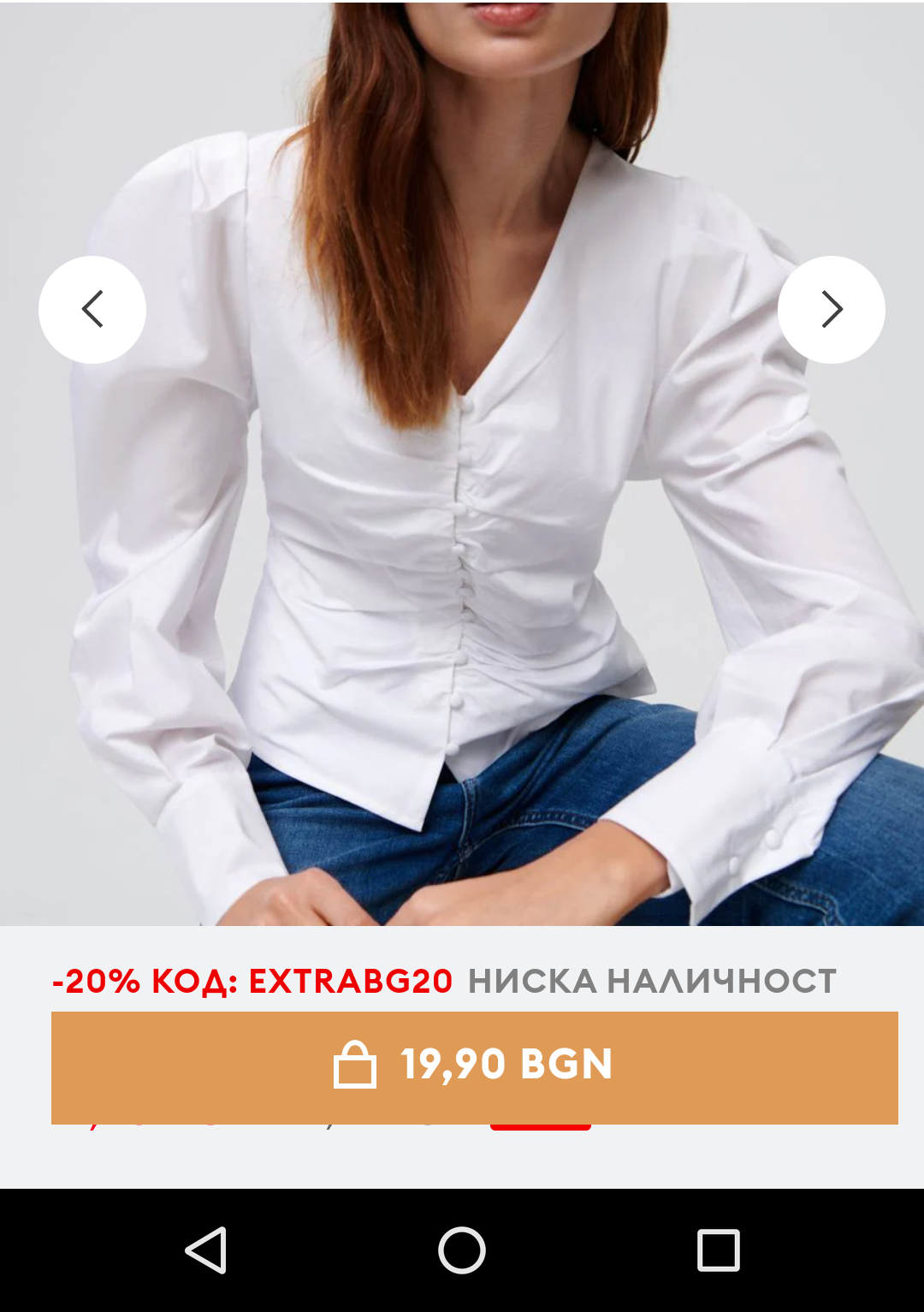Go to the home screen
The width and height of the screenshot is (924, 1312).
tap(462, 1250)
